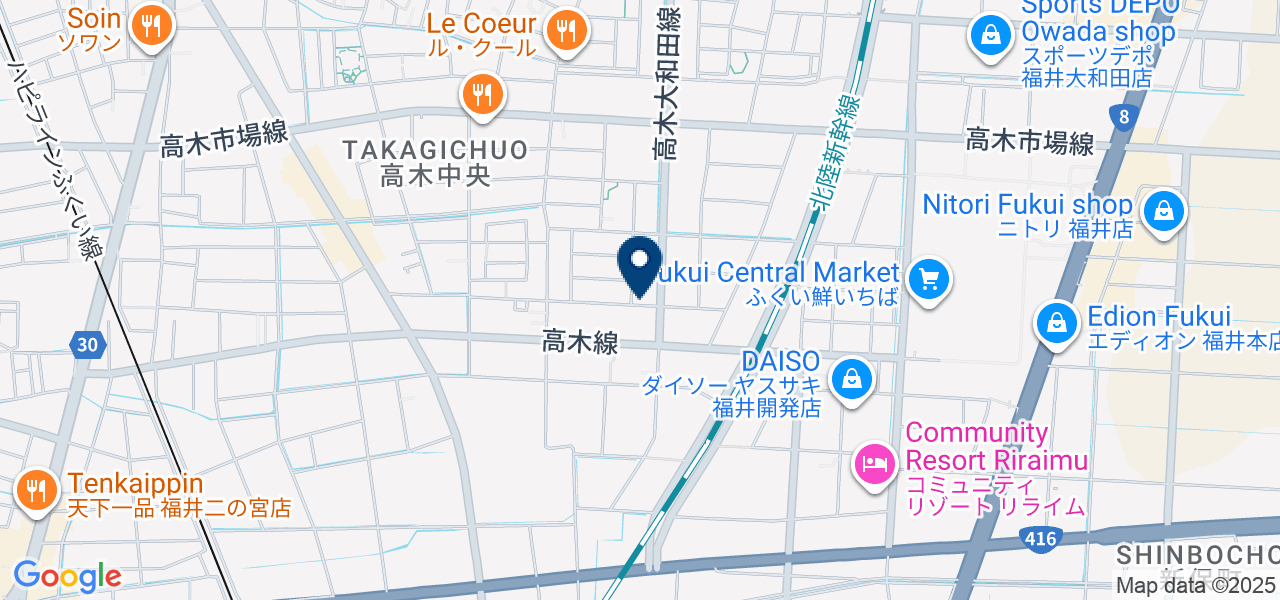The image size is (1280, 600).
Task: Select the Fukui Central Market cart pin
Action: [x=930, y=277]
